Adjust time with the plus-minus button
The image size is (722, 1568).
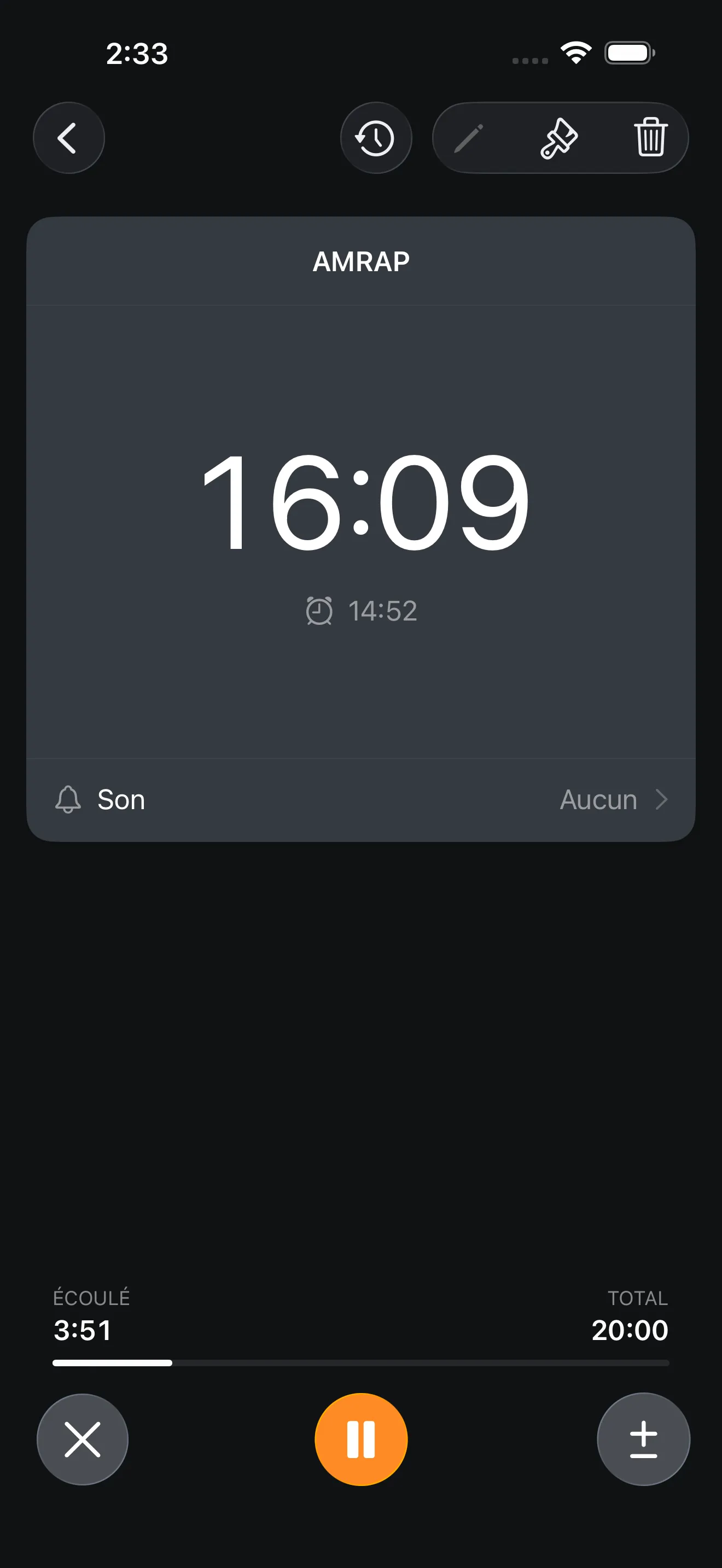tap(643, 1437)
